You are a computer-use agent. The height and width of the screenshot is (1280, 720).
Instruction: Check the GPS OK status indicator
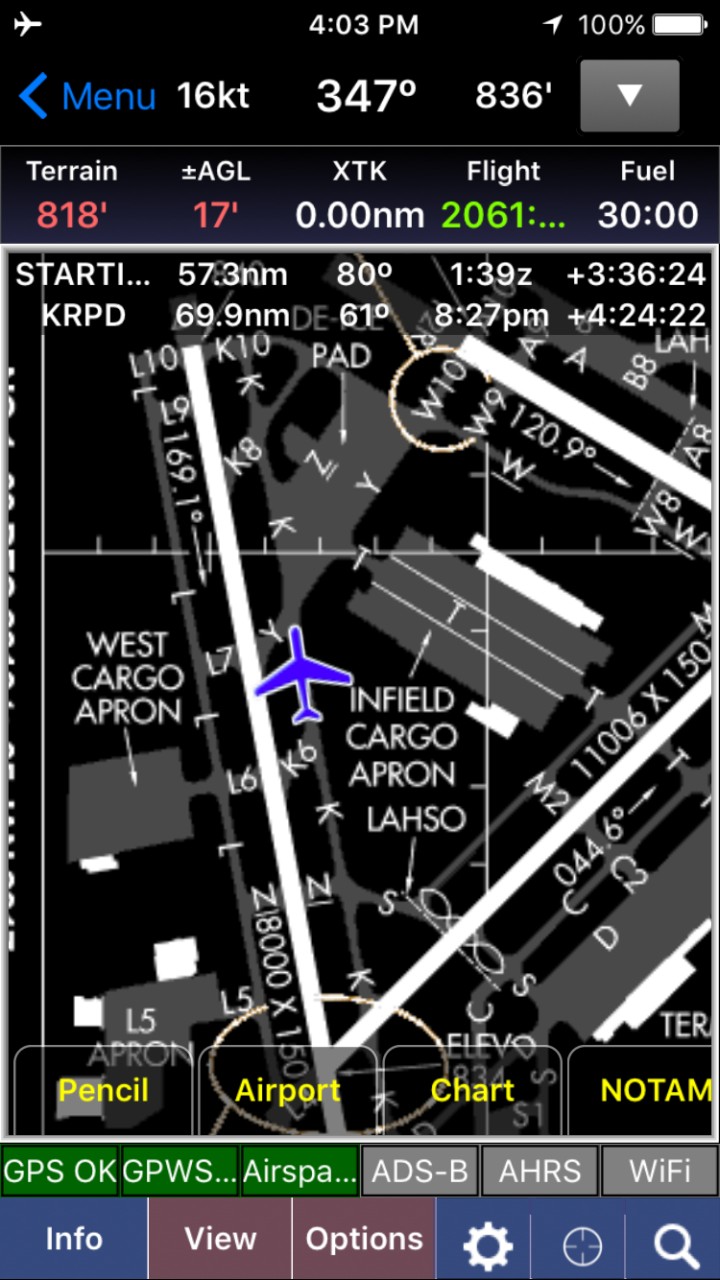60,1171
